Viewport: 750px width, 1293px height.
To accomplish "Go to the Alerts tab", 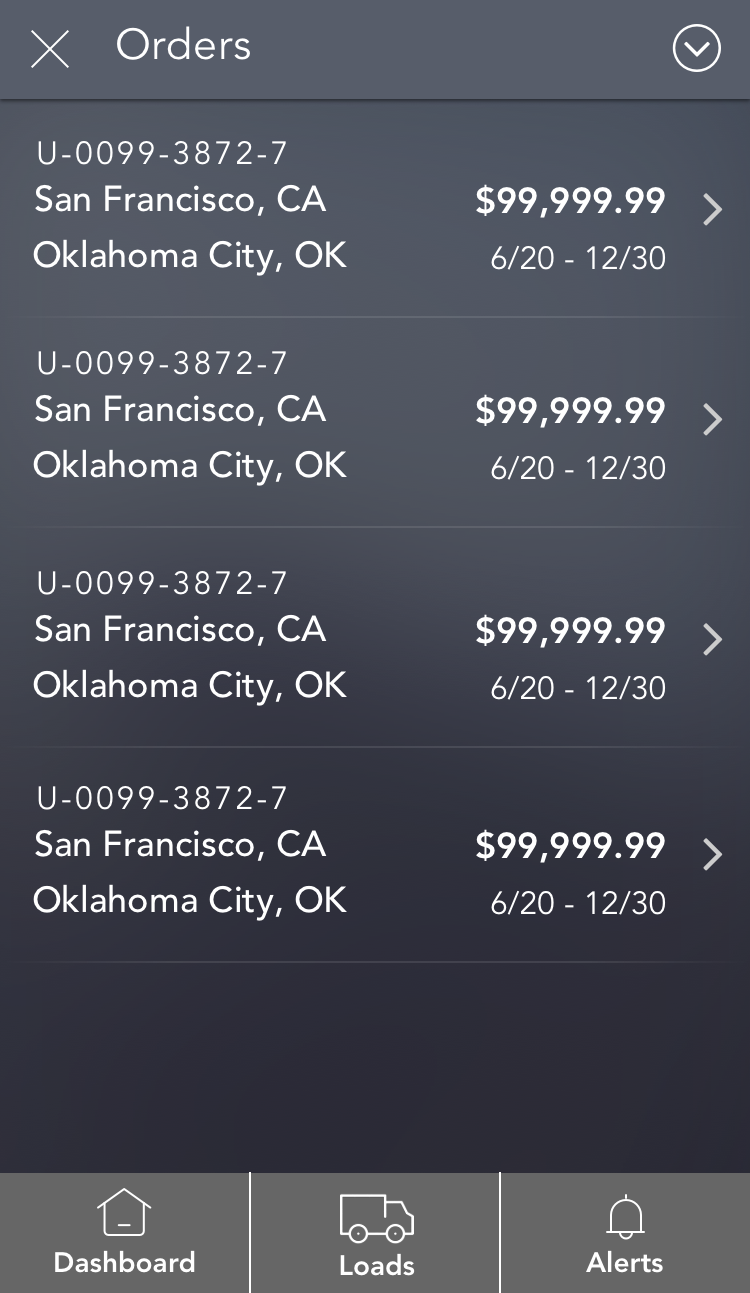I will [625, 1233].
